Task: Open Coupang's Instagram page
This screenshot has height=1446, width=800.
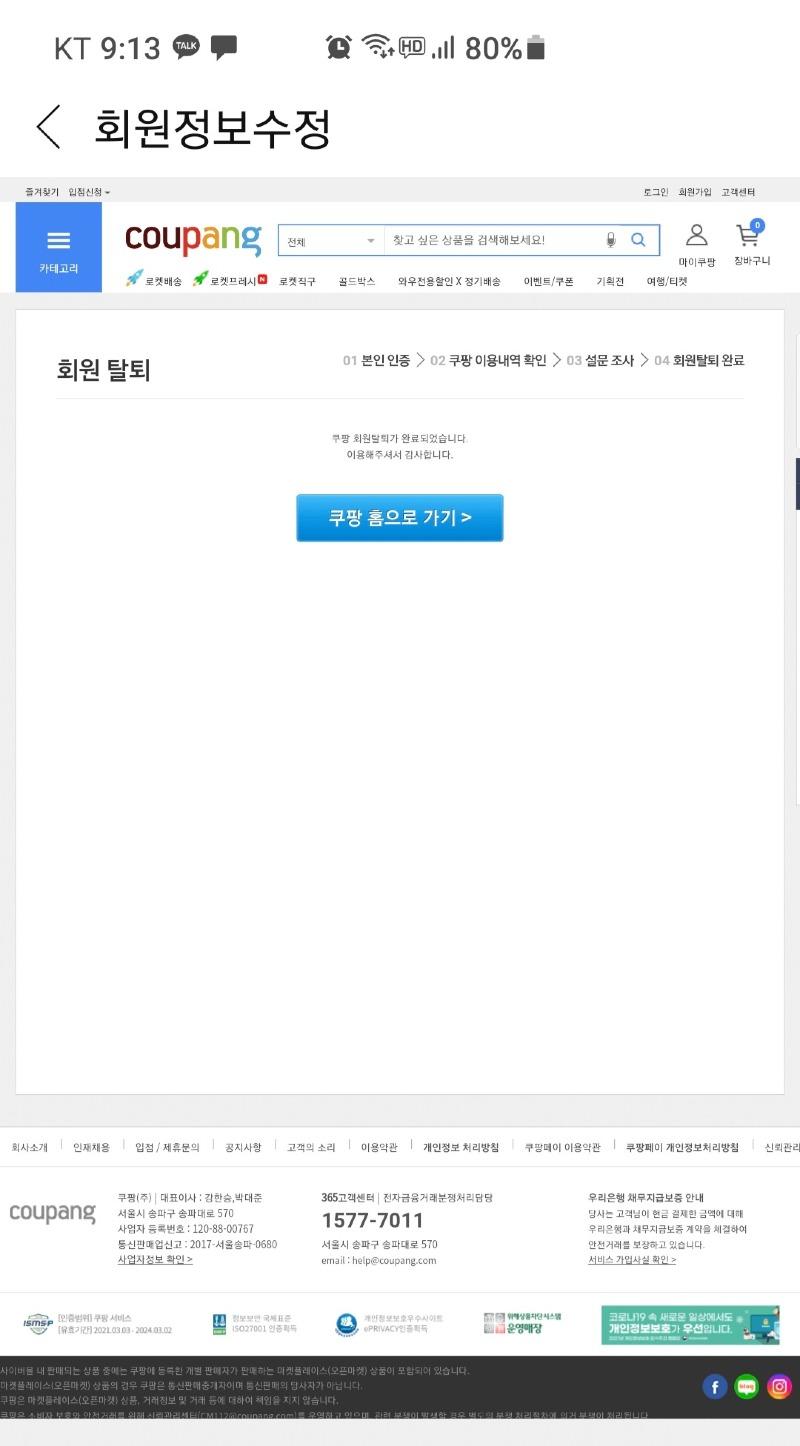Action: [x=779, y=1386]
